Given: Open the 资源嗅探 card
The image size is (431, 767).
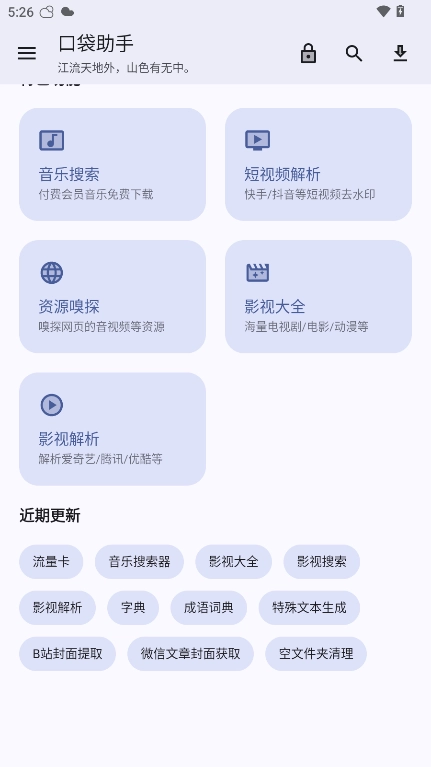Looking at the screenshot, I should tap(113, 296).
